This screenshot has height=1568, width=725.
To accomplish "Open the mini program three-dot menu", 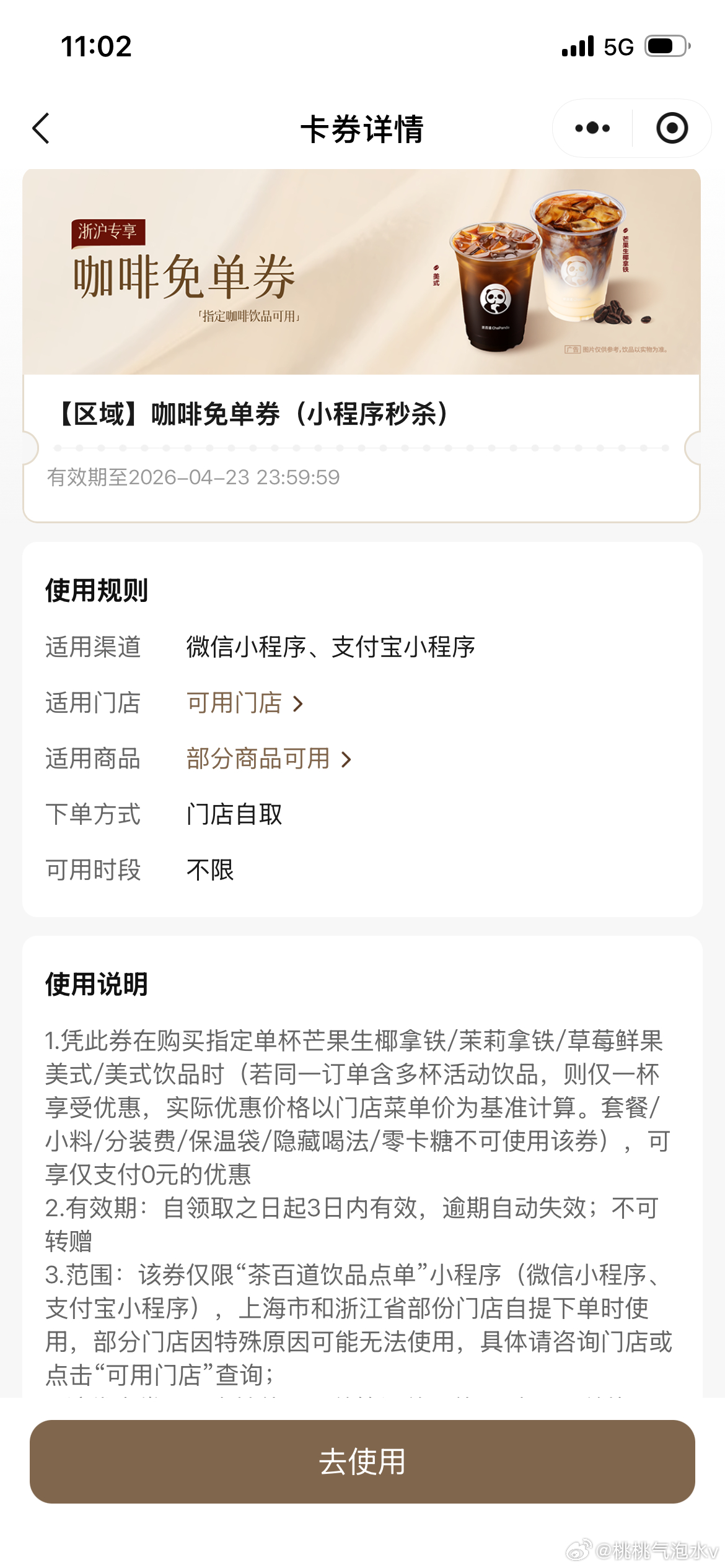I will 592,128.
